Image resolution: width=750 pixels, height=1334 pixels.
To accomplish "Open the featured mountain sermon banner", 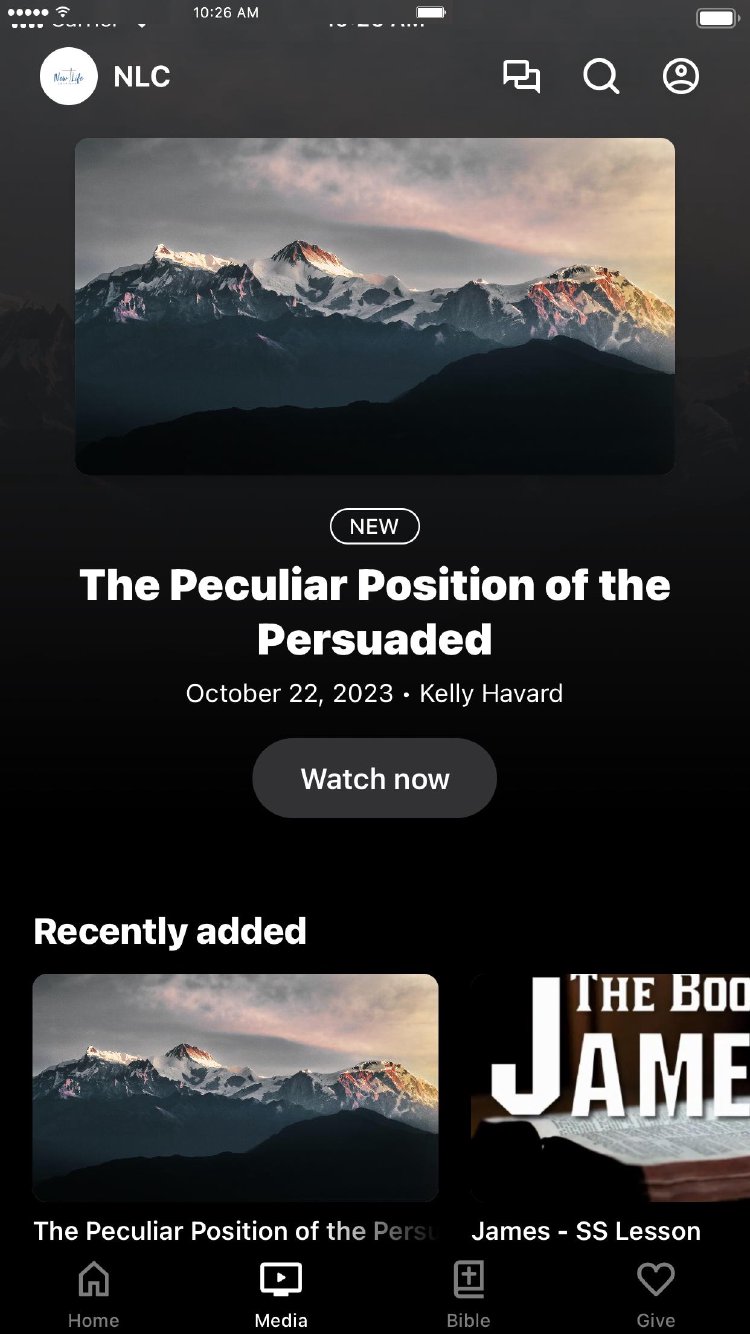I will pos(375,306).
